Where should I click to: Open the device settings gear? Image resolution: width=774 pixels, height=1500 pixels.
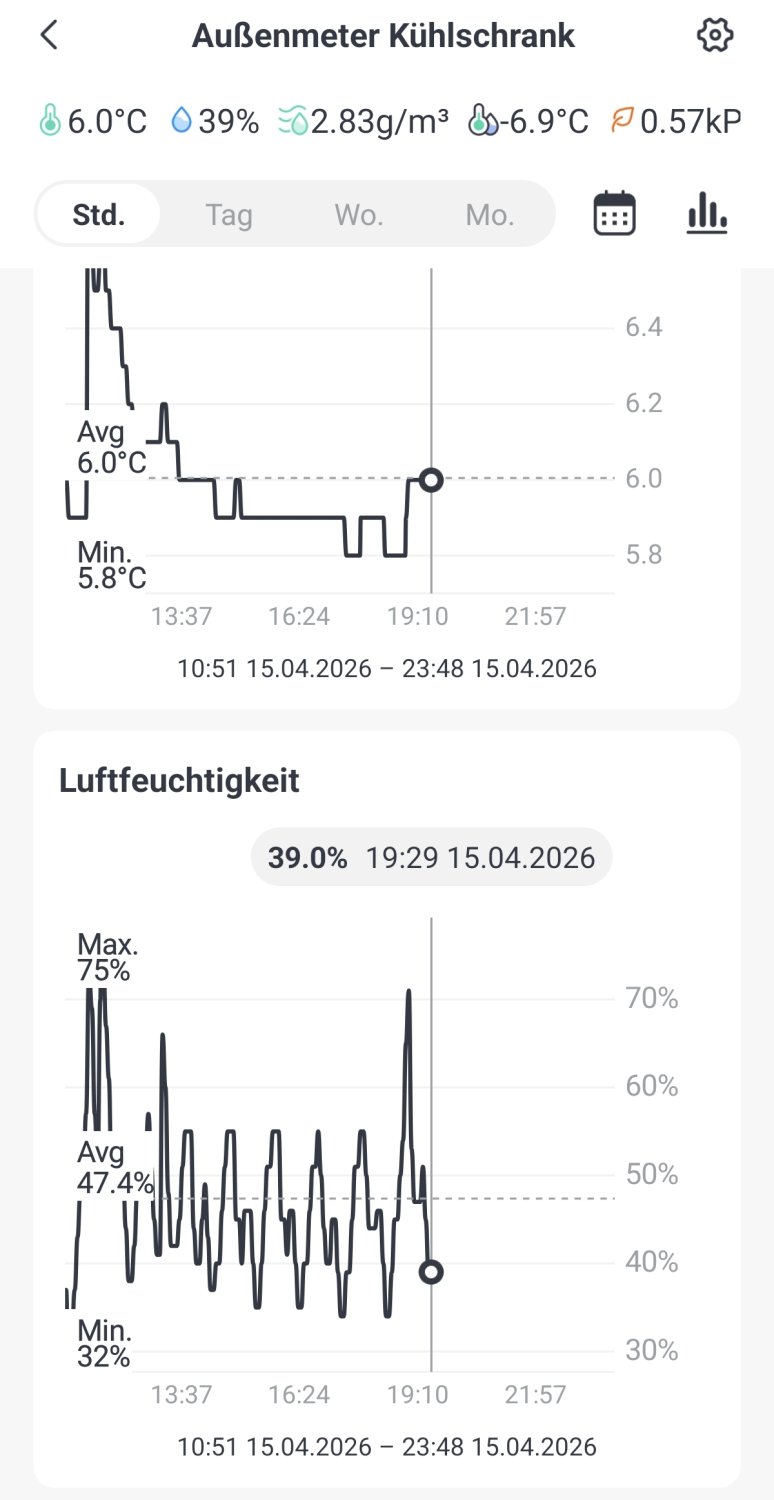[714, 36]
